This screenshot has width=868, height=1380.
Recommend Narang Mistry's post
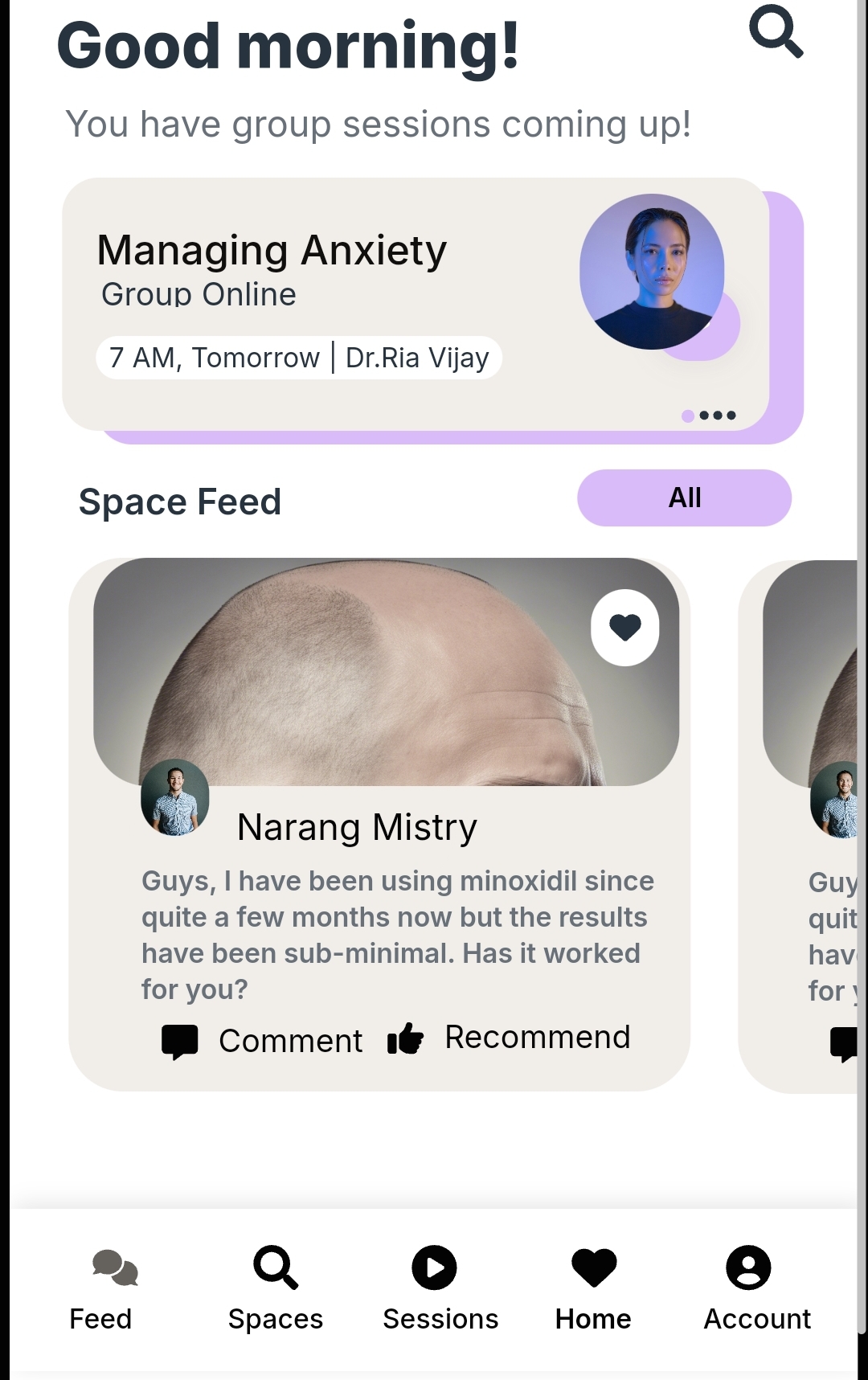tap(510, 1038)
